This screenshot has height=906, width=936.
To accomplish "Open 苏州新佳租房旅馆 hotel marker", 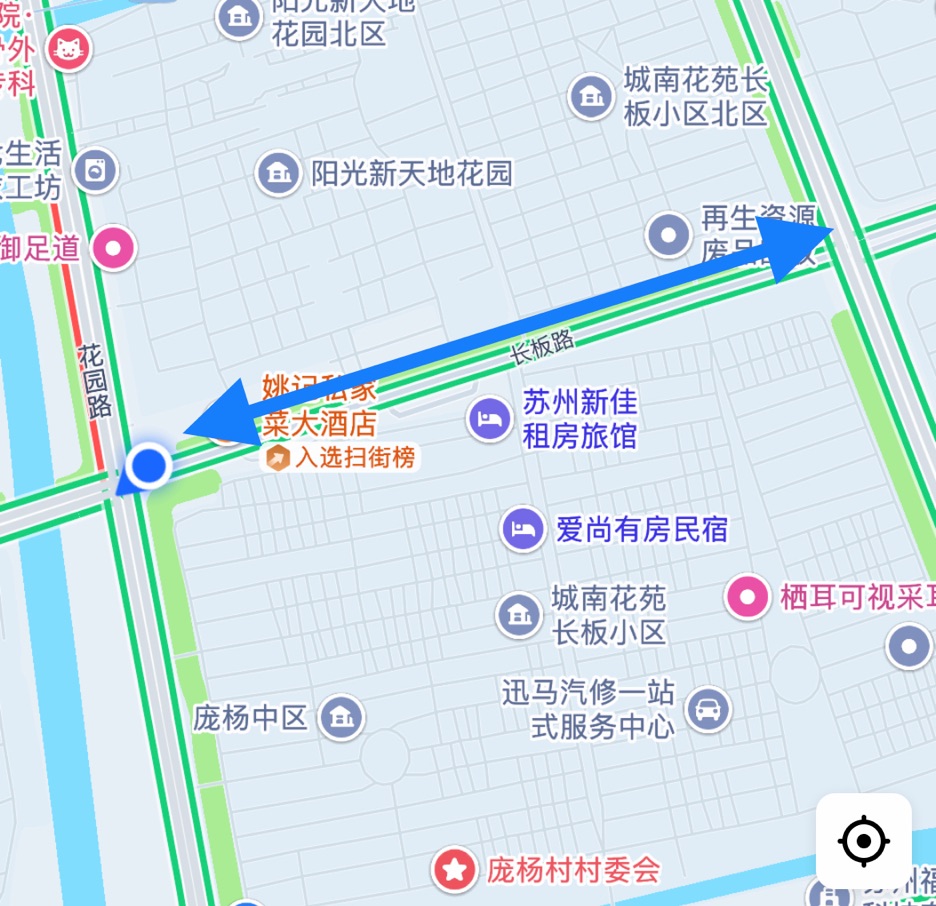I will [x=489, y=418].
